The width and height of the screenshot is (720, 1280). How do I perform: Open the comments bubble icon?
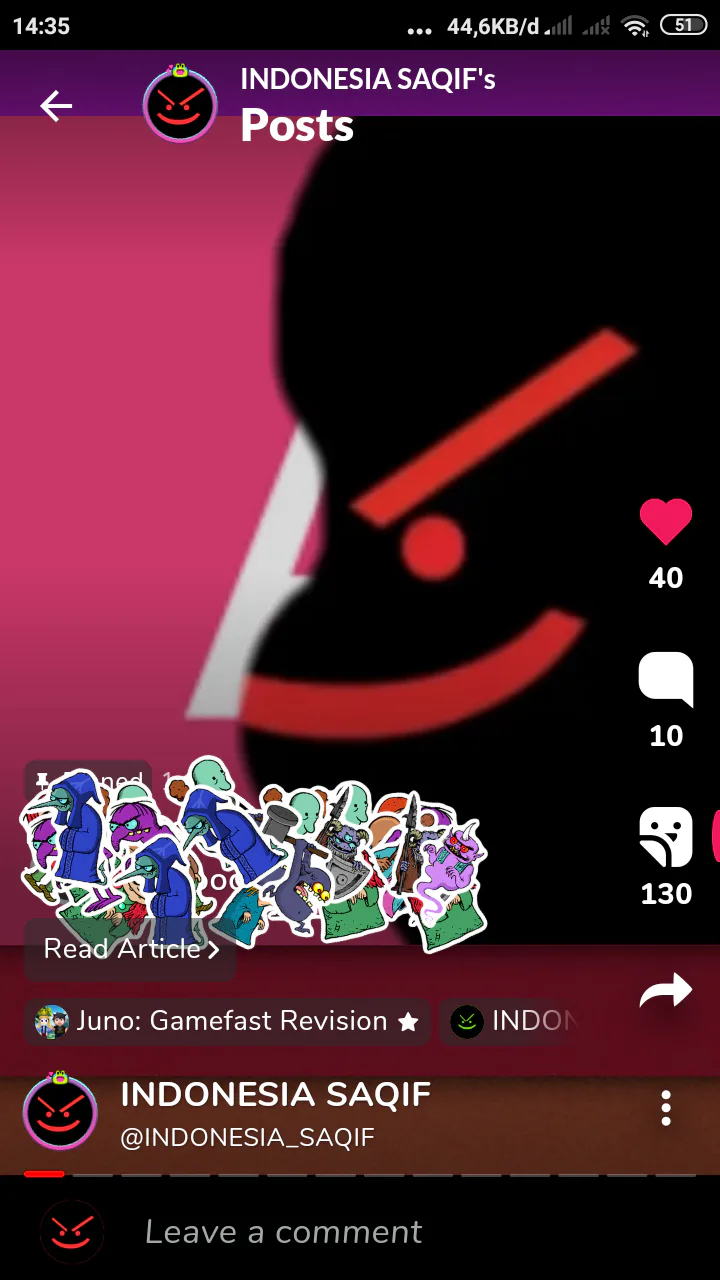click(666, 680)
